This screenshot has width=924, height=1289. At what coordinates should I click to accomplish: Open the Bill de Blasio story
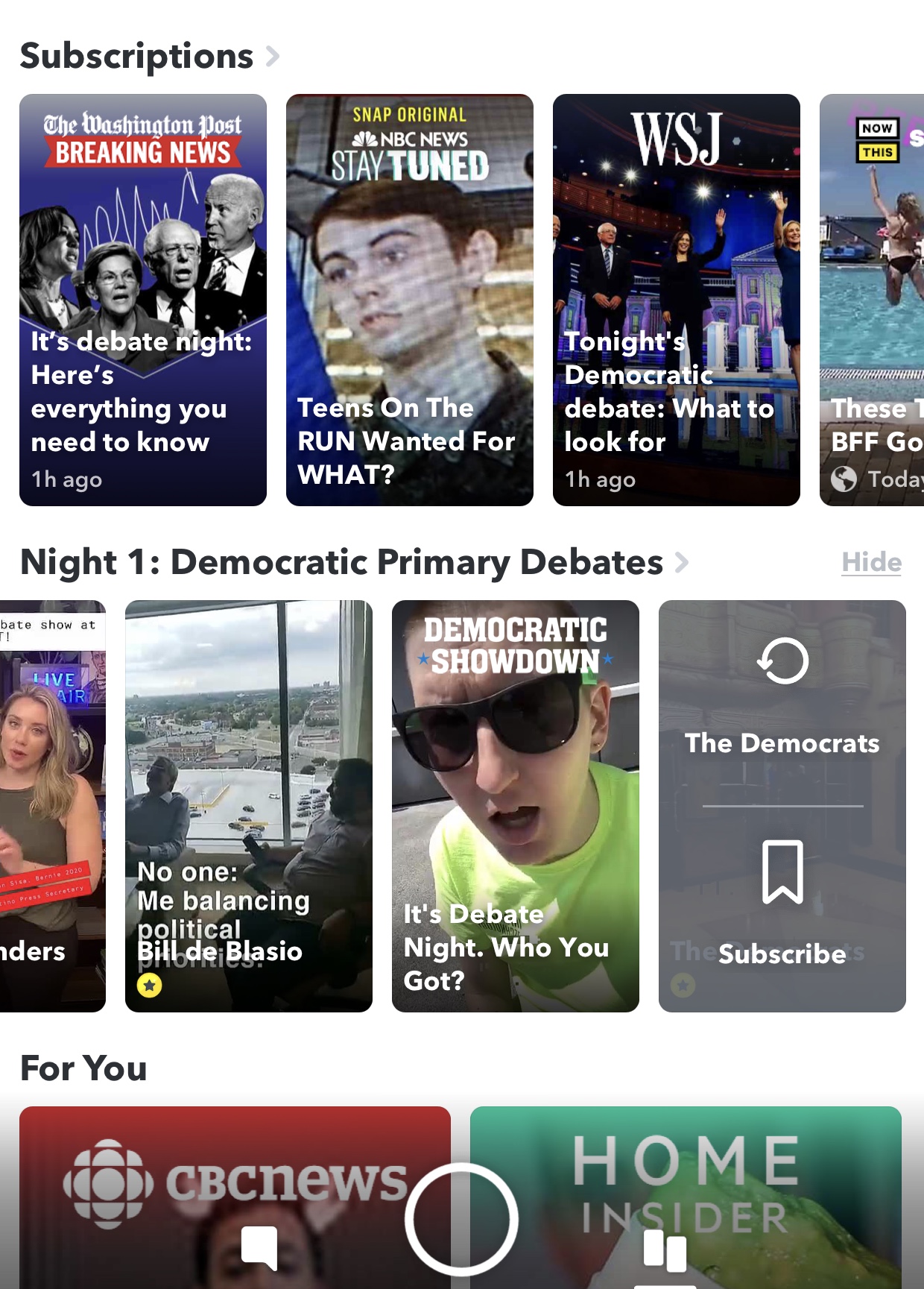point(249,806)
